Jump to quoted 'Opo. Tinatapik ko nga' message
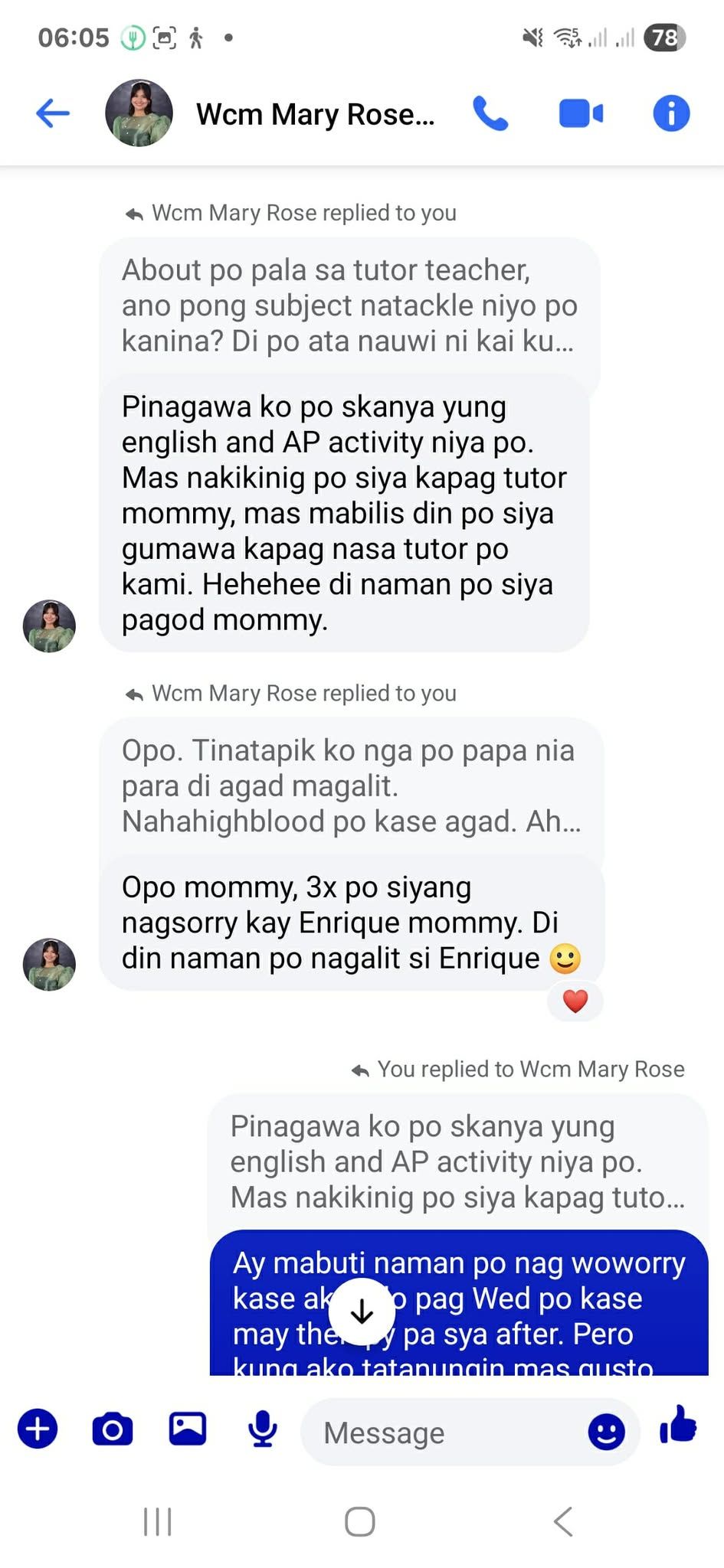The width and height of the screenshot is (724, 1568). [351, 786]
